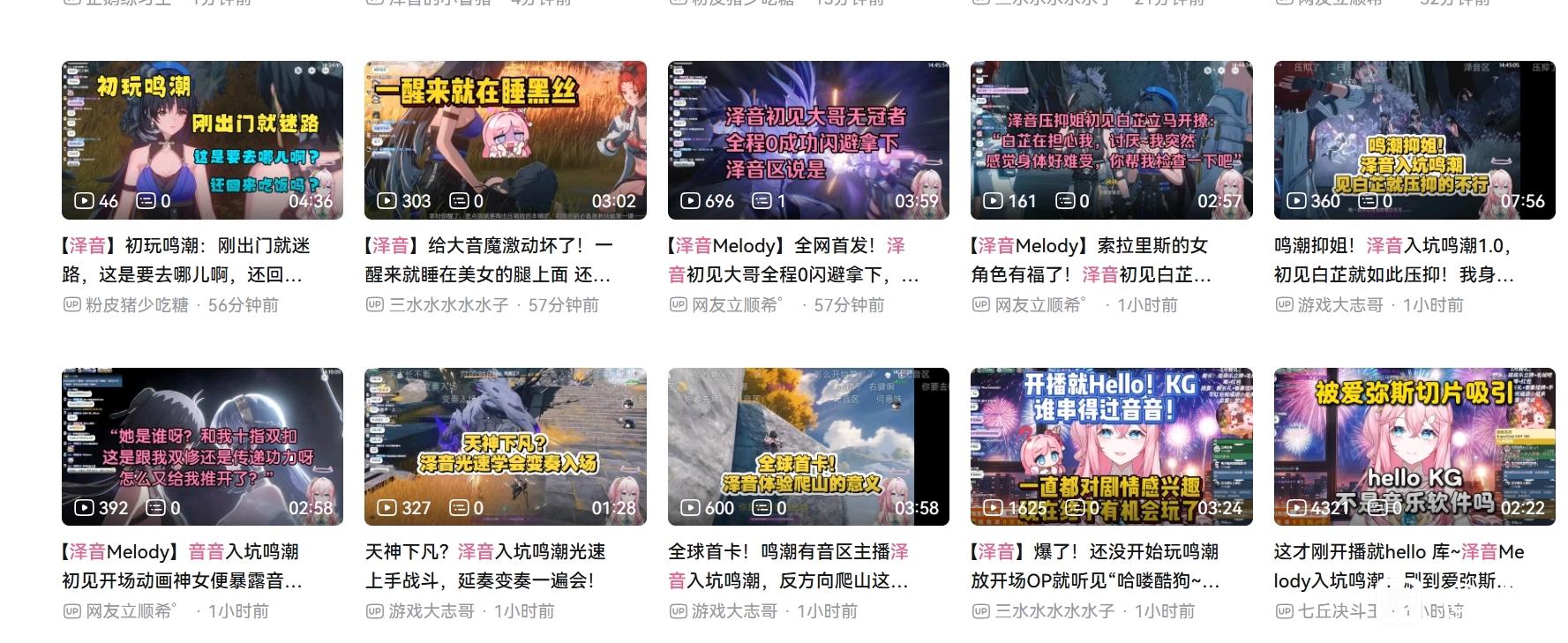Image resolution: width=1568 pixels, height=643 pixels.
Task: Visit uploader 粉皮猪少吃糖's profile
Action: tap(137, 305)
